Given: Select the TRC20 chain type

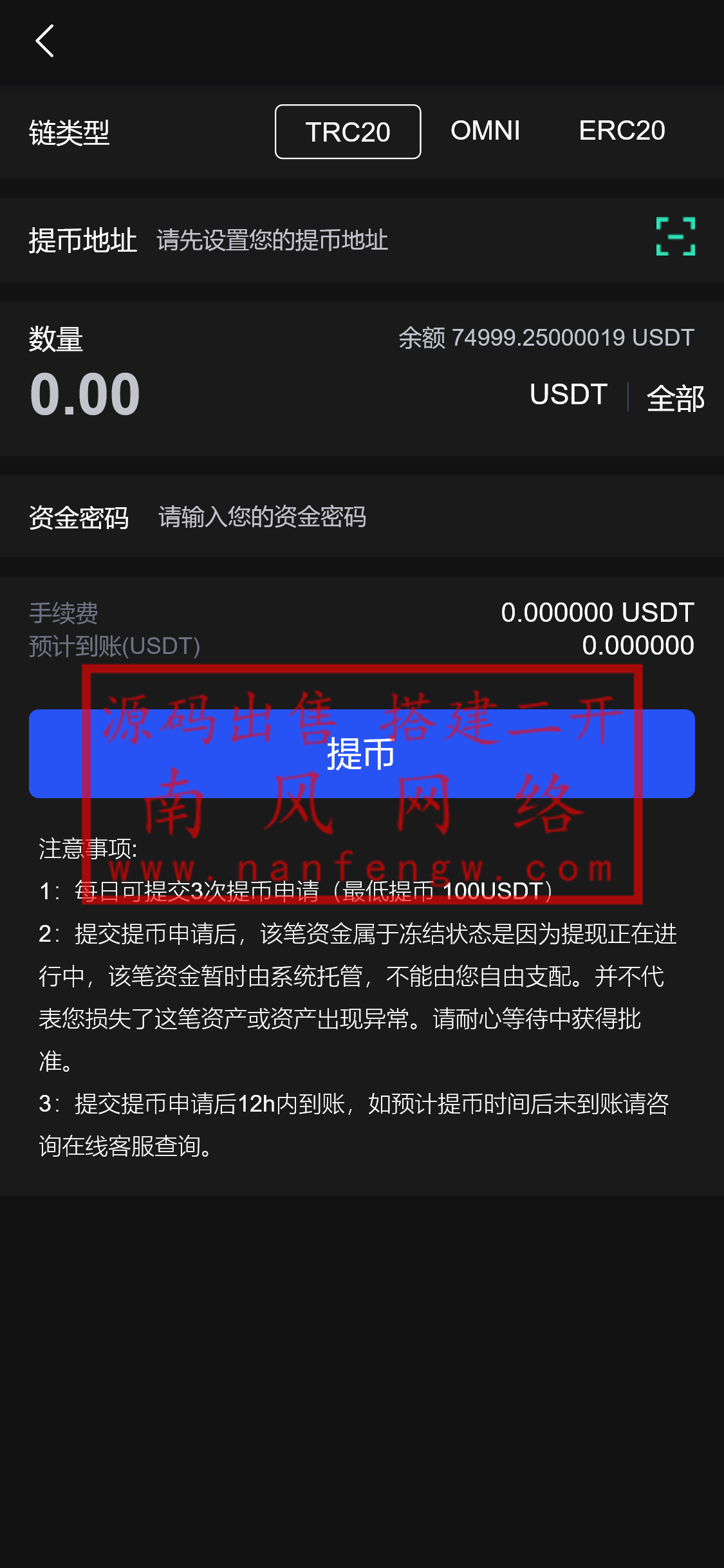Looking at the screenshot, I should pos(348,132).
